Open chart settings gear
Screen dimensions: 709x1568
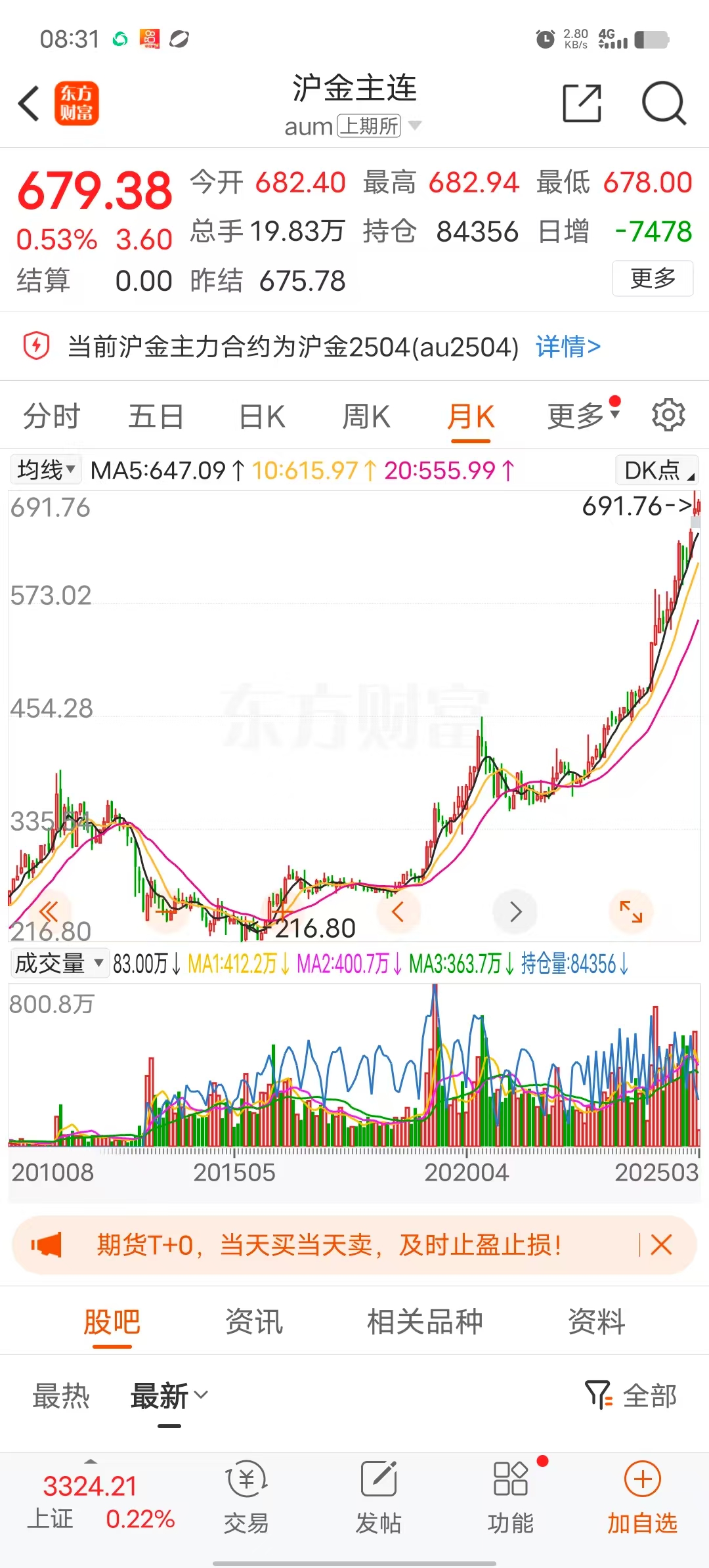668,415
